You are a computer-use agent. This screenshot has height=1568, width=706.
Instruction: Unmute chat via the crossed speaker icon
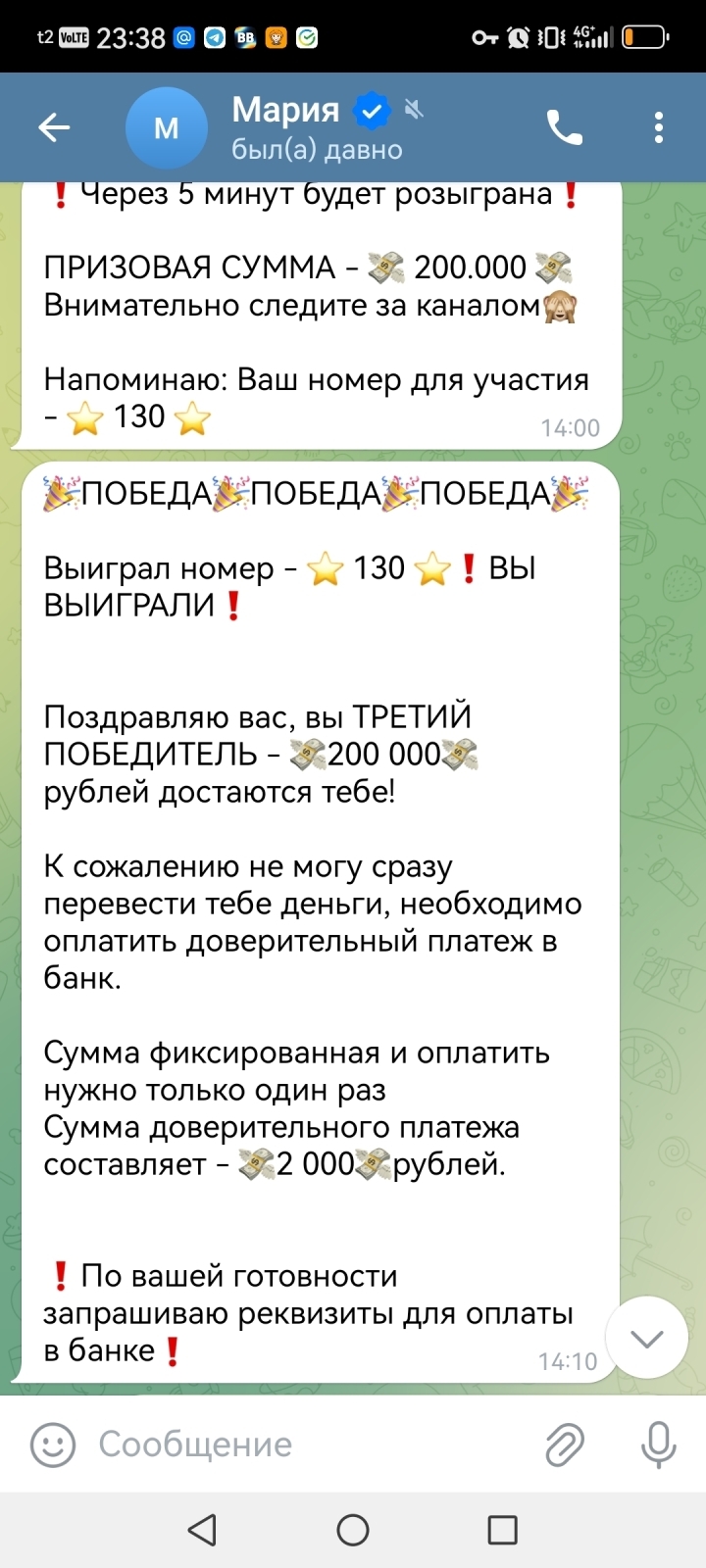coord(416,111)
